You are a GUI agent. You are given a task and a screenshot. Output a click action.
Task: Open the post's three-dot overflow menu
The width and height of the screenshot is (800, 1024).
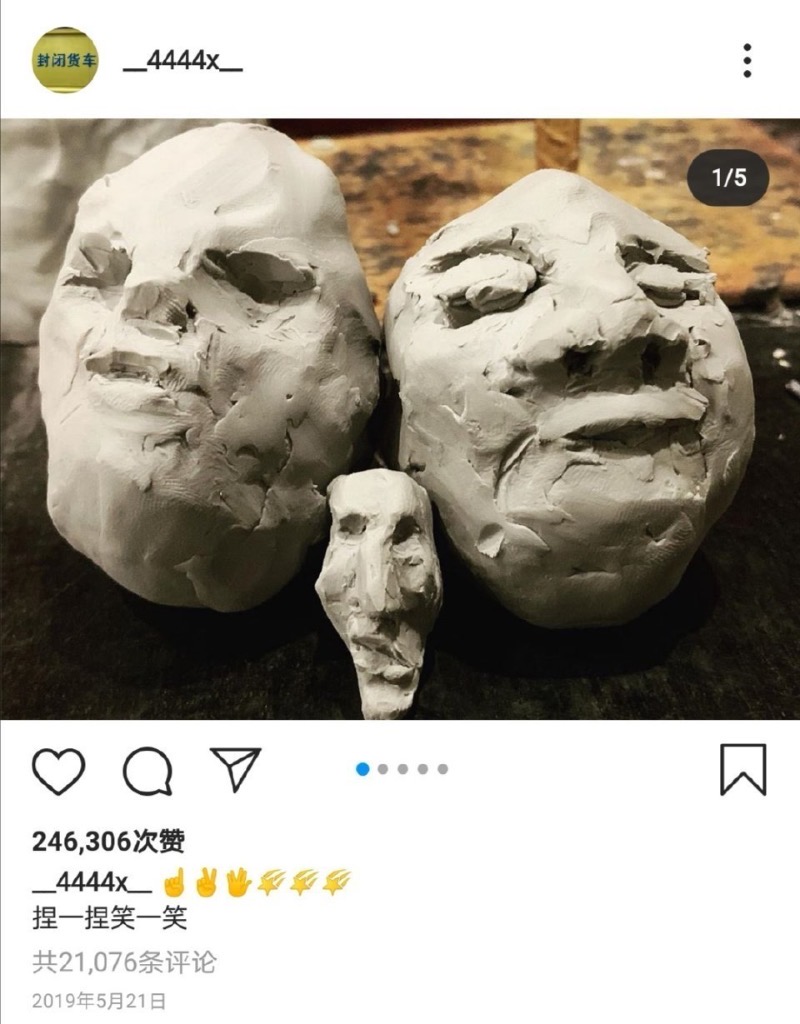[747, 61]
